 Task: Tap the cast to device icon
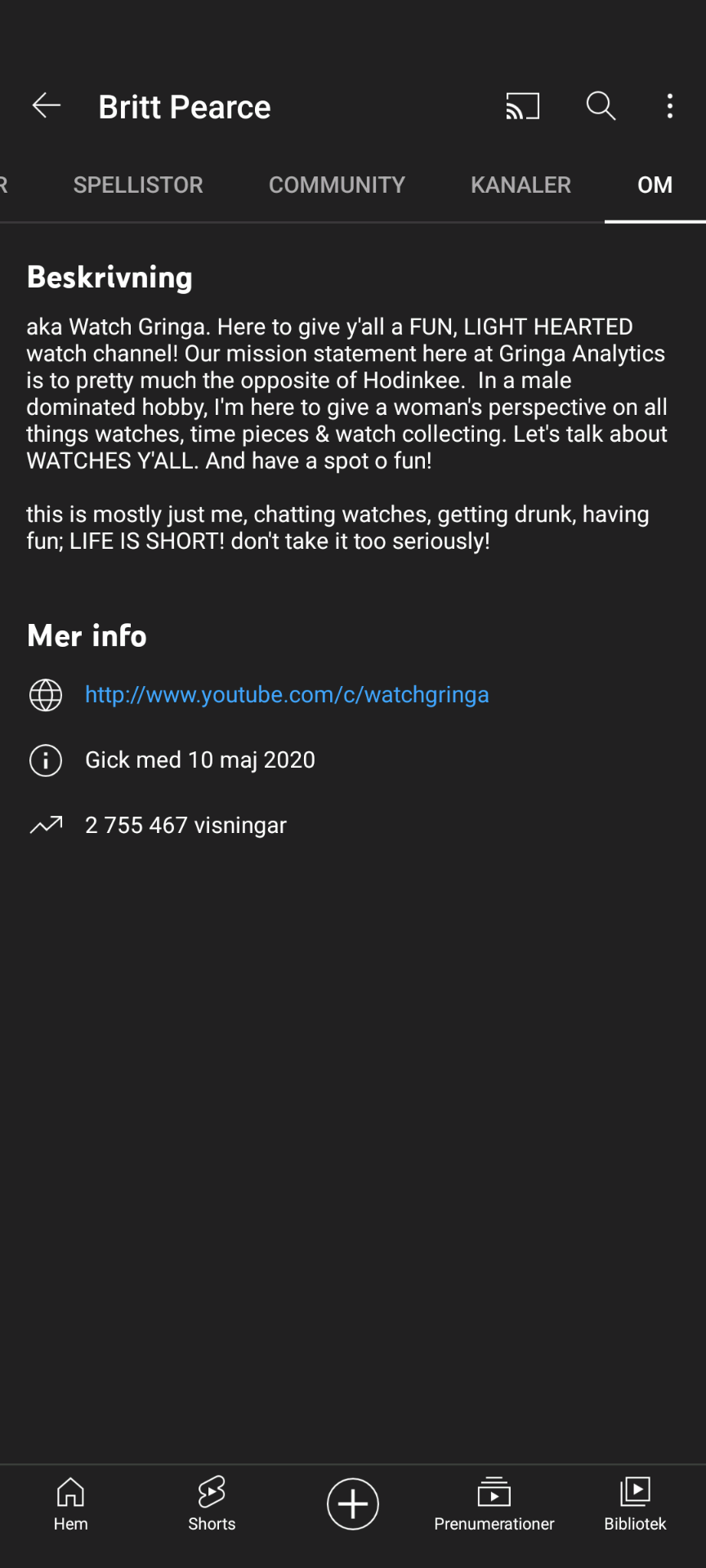[523, 106]
